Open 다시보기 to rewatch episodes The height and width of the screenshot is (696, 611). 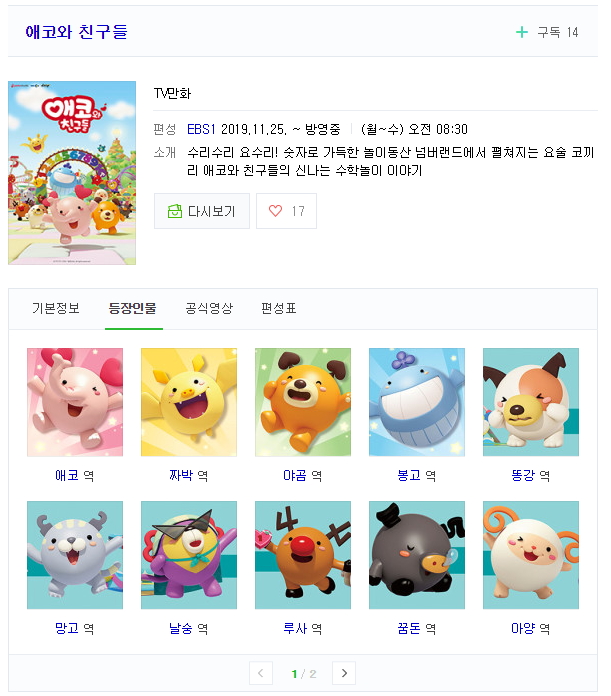202,211
